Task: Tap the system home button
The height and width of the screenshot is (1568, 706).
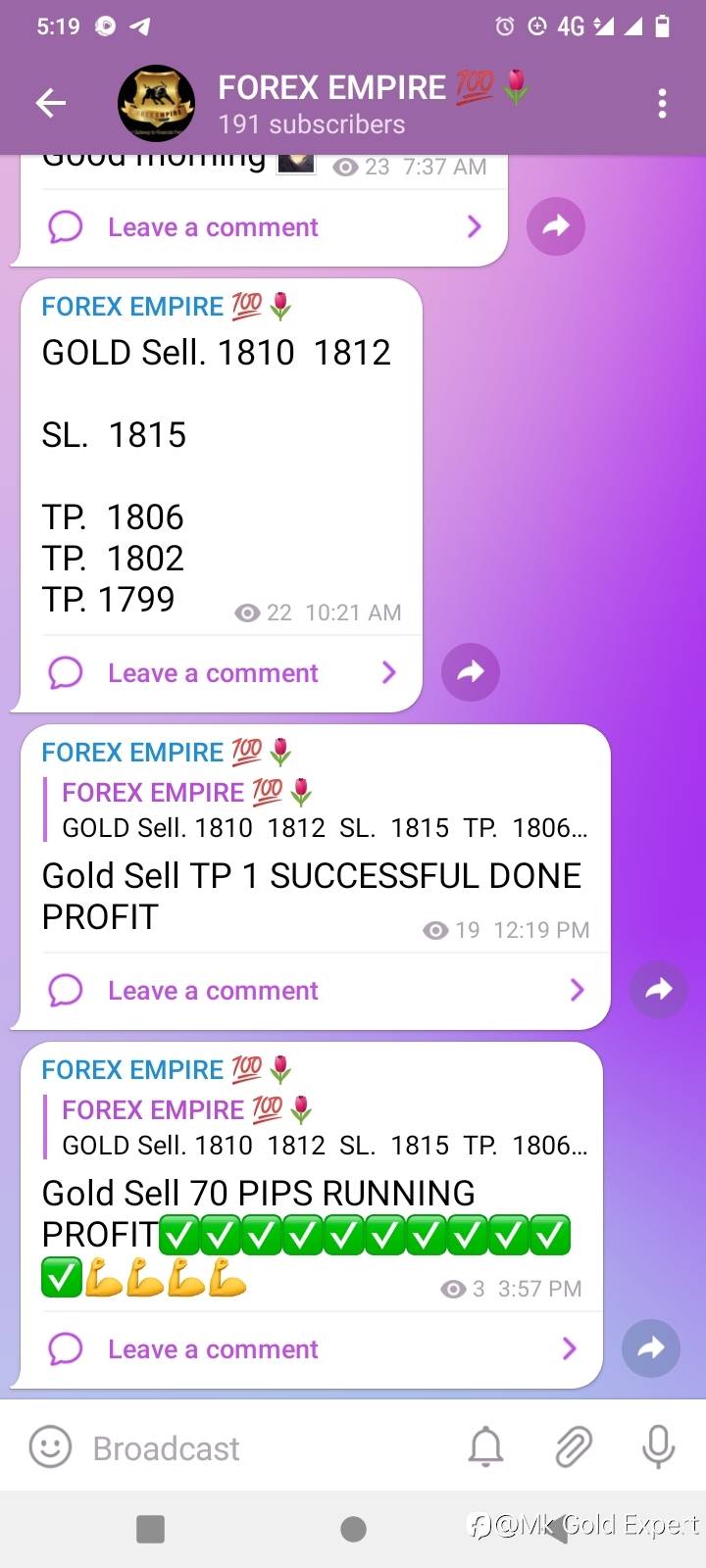Action: pos(353,1529)
